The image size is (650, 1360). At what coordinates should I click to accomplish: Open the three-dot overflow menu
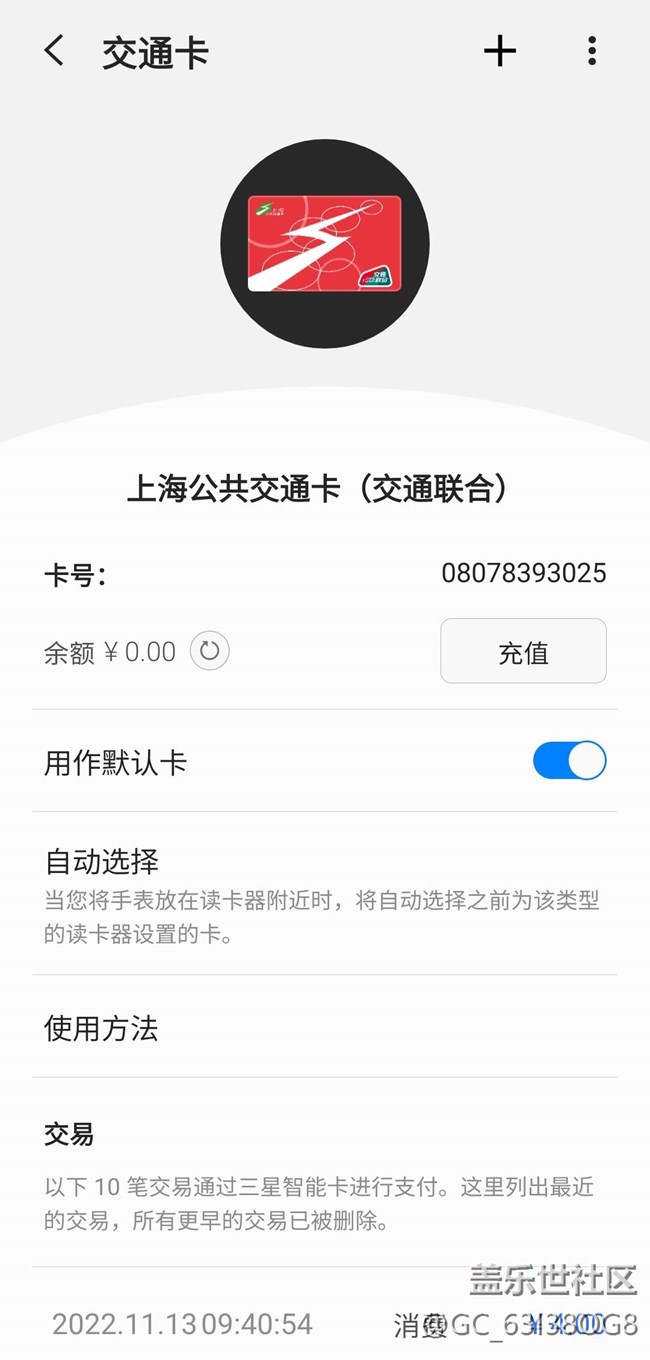pos(592,51)
